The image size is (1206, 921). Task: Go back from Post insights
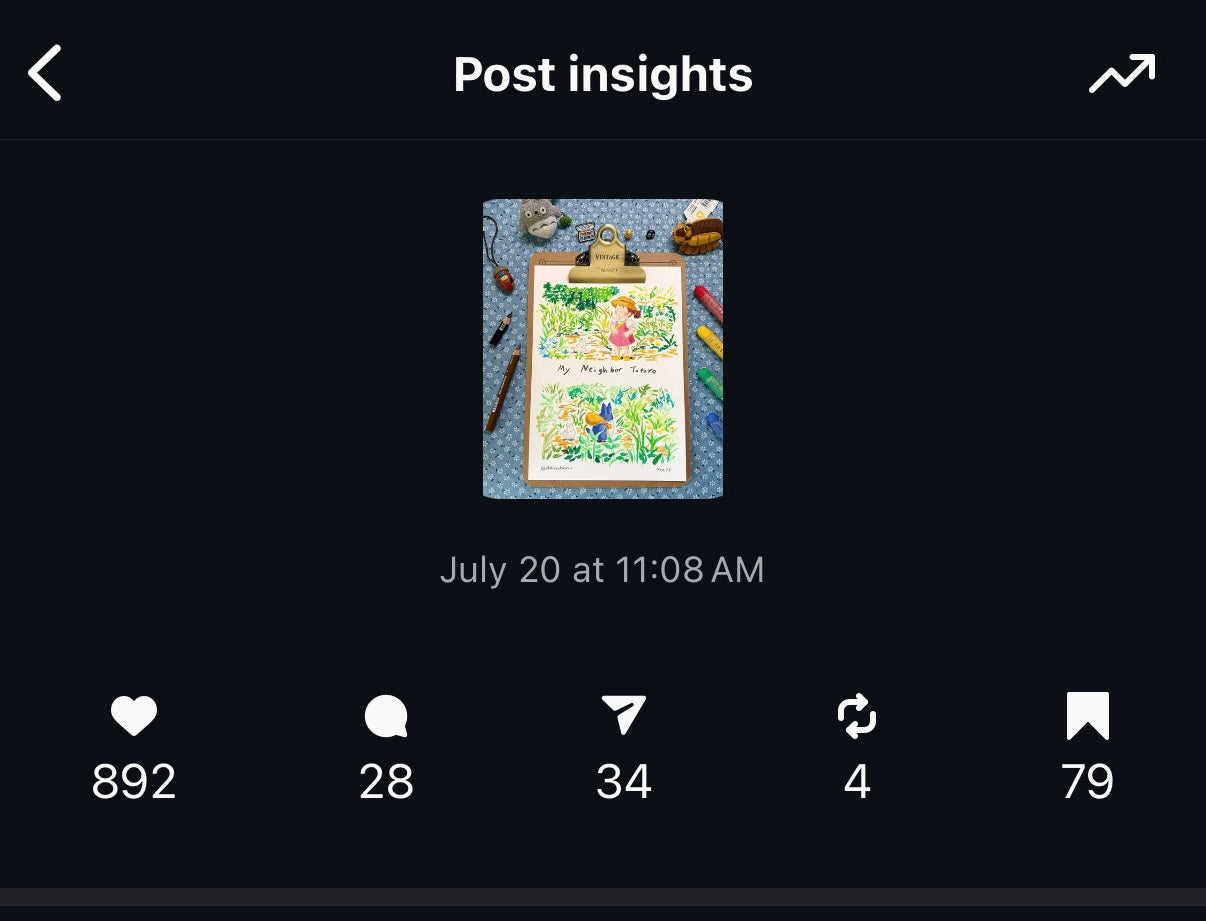(45, 73)
